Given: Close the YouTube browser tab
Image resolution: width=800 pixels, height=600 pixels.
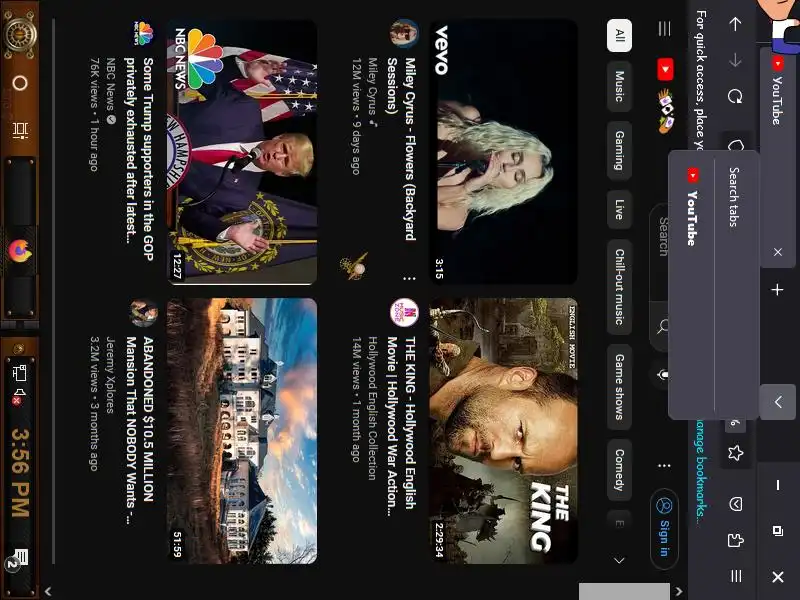Looking at the screenshot, I should click(777, 253).
